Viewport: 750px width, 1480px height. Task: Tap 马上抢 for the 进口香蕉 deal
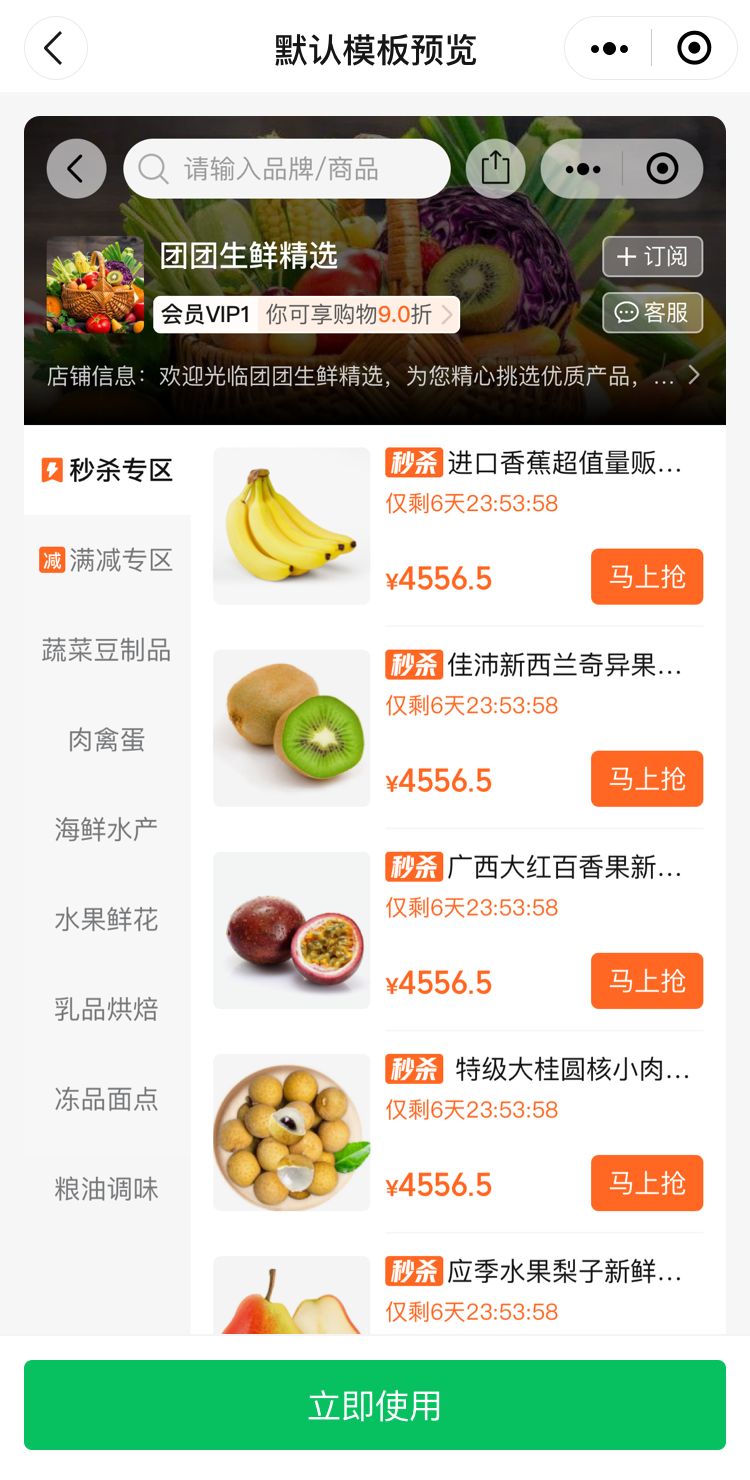pos(647,577)
